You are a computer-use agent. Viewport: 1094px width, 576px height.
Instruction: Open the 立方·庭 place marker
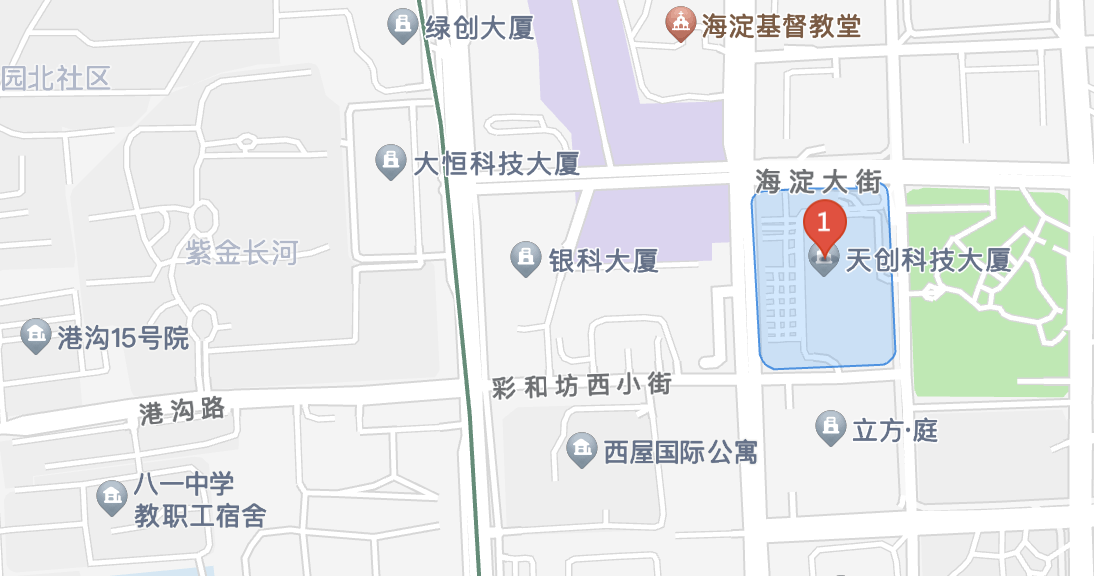829,428
